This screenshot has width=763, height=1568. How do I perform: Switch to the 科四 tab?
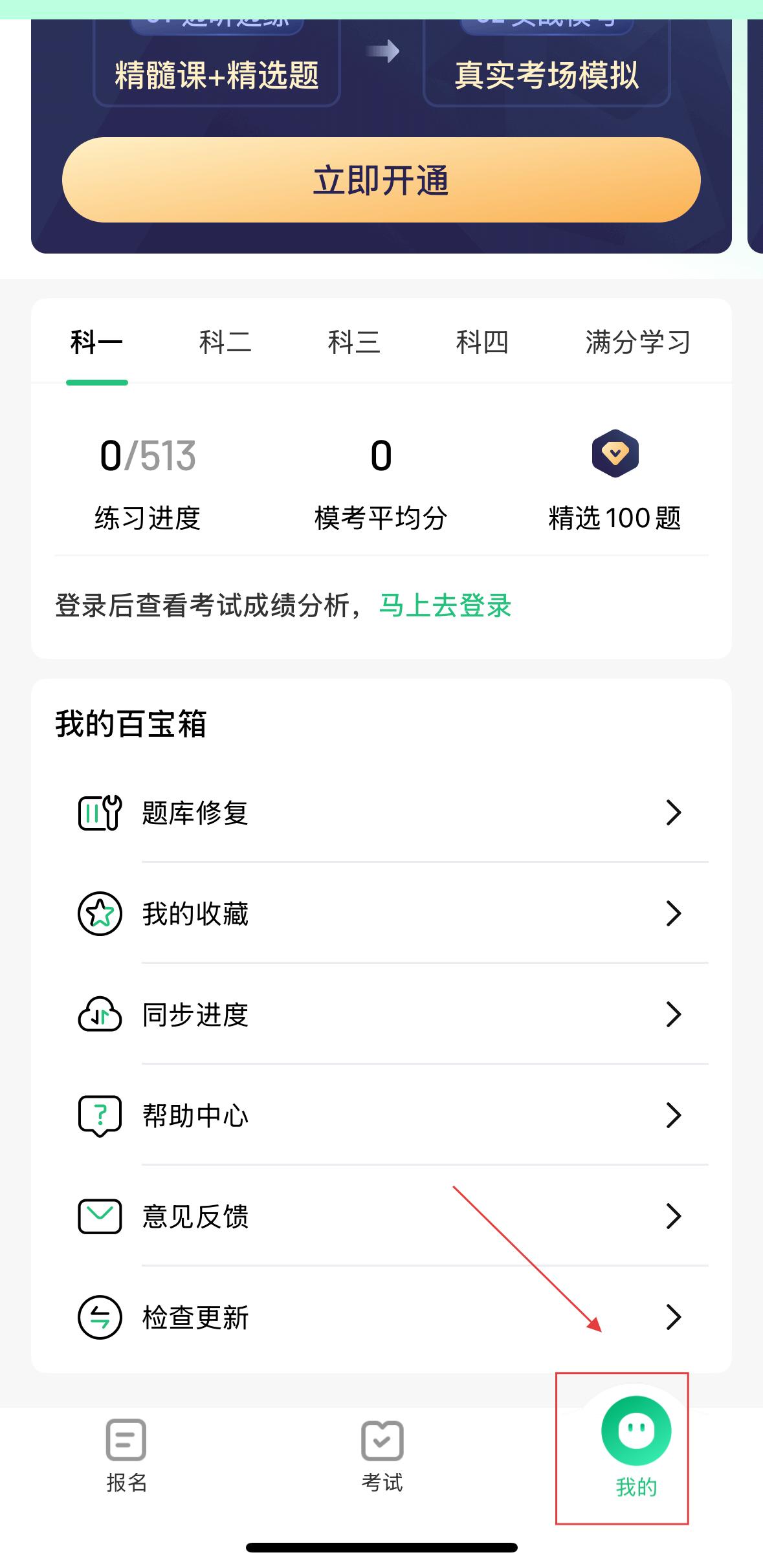pos(482,342)
